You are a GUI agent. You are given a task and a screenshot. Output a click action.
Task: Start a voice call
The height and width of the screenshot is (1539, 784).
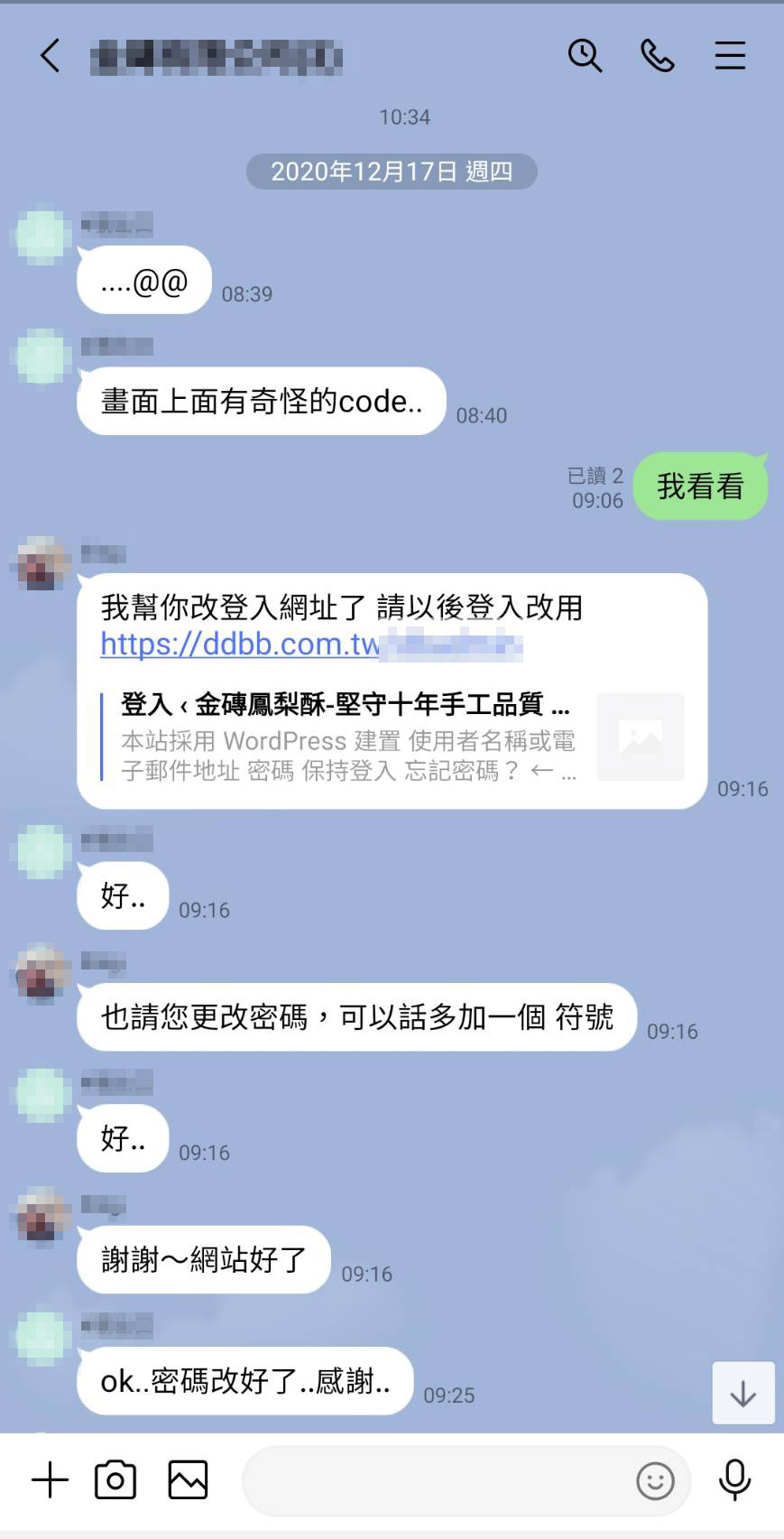[x=658, y=56]
